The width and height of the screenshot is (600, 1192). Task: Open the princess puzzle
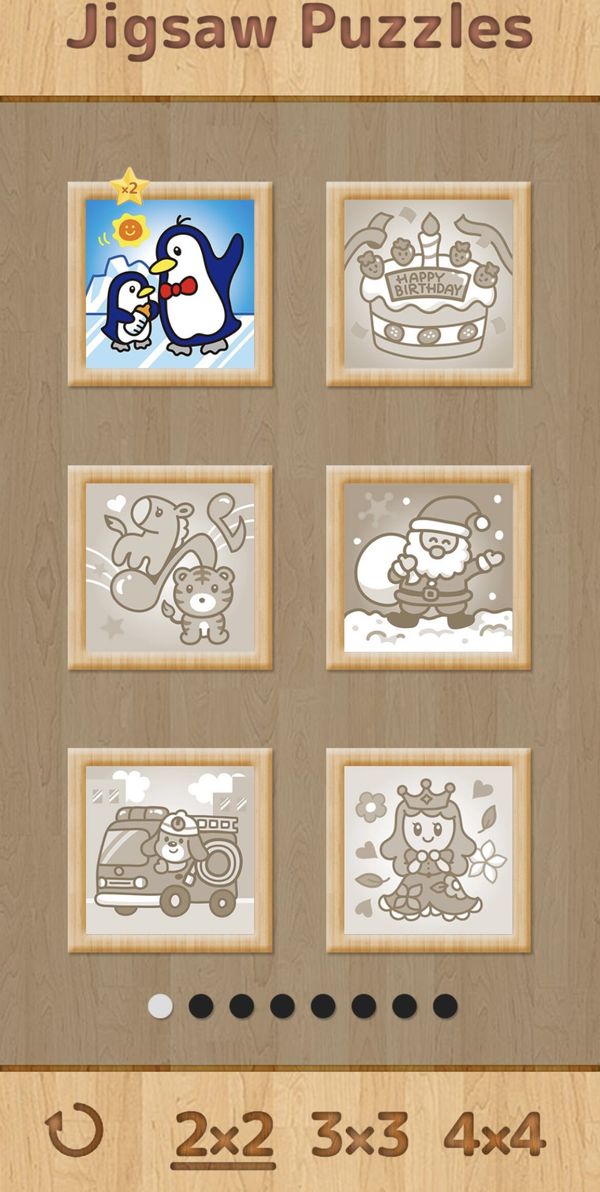(x=429, y=851)
